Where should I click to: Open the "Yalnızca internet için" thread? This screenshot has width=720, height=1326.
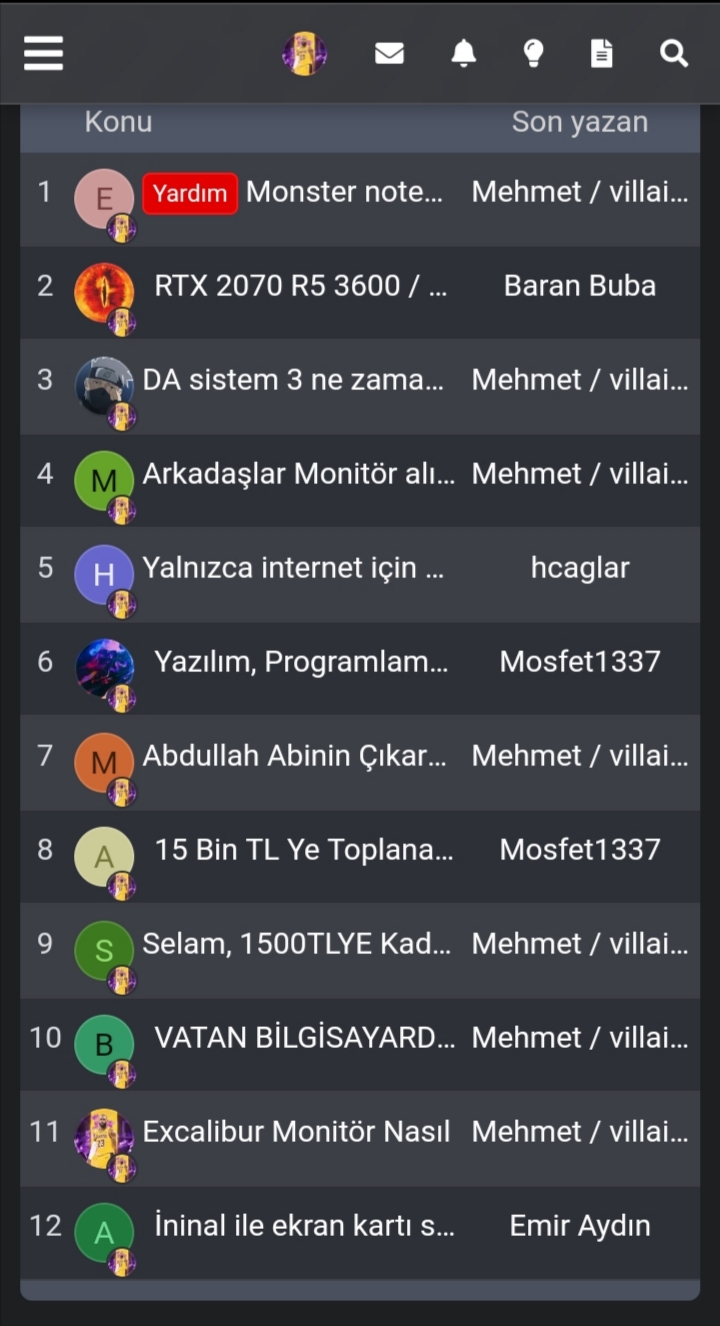pos(292,568)
